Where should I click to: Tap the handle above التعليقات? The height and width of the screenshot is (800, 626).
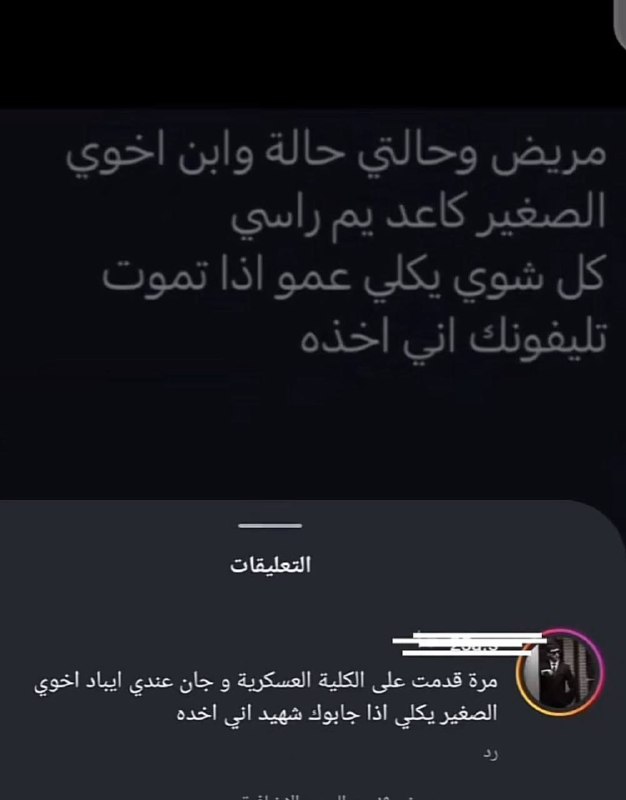(263, 525)
